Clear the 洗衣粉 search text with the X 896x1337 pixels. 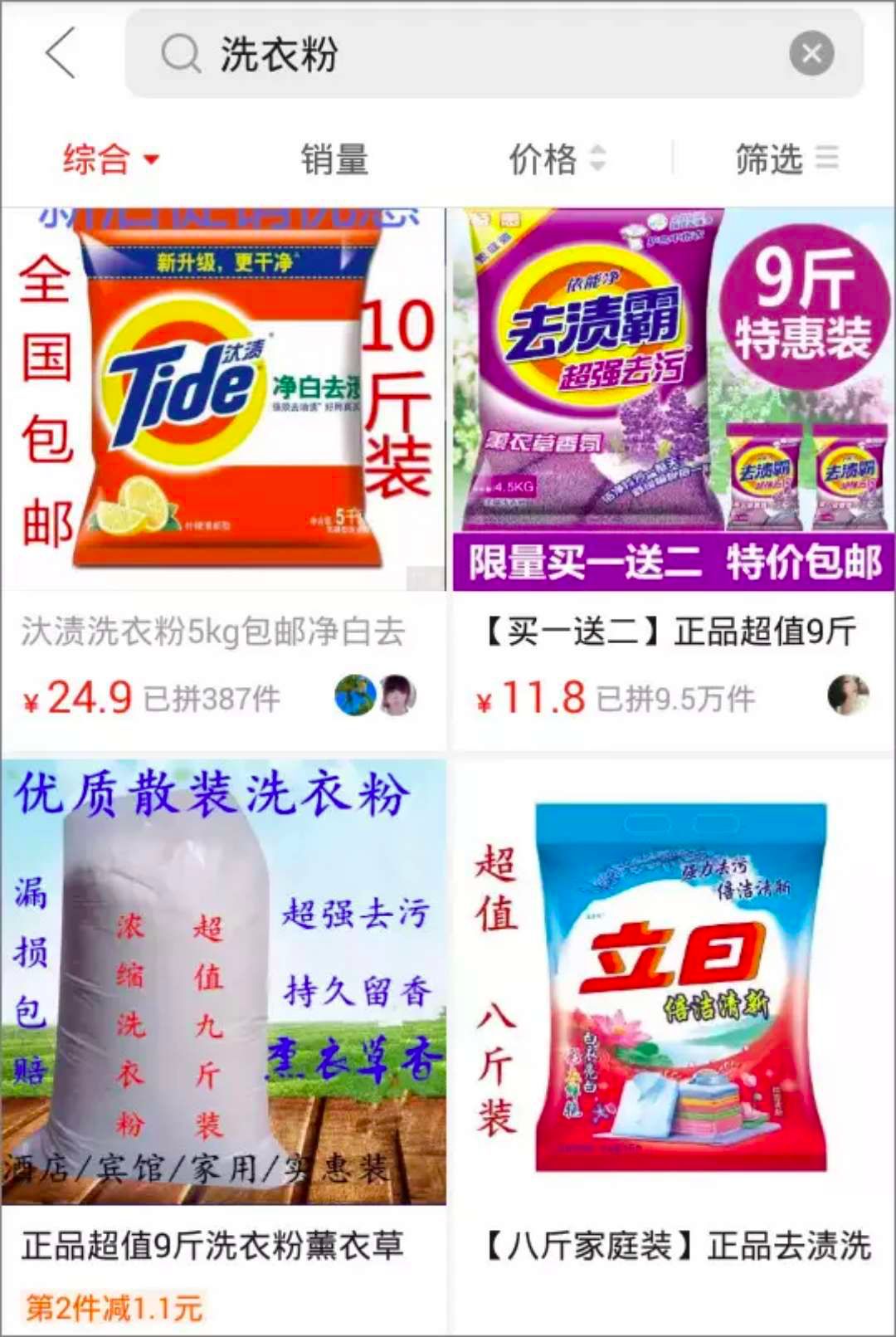(x=809, y=53)
